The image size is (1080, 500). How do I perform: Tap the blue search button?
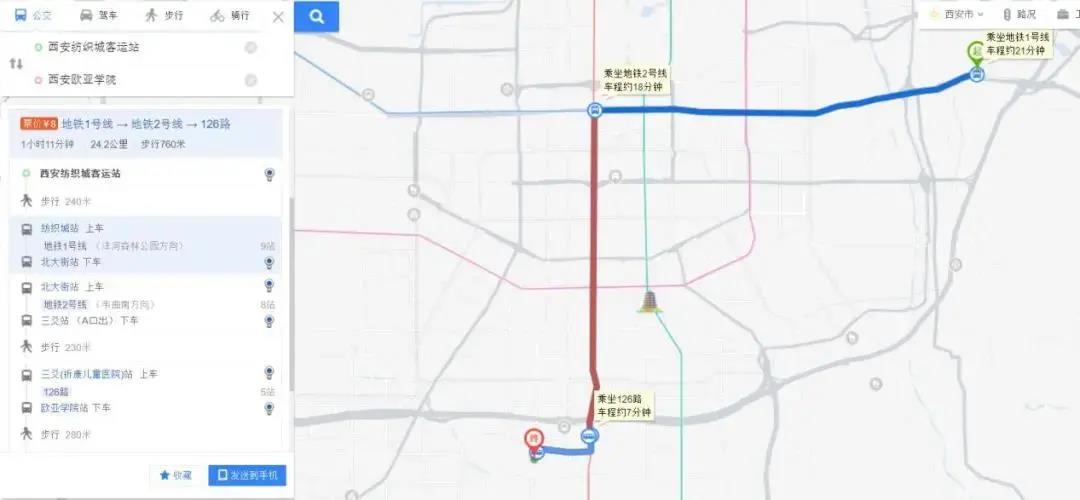tap(317, 16)
